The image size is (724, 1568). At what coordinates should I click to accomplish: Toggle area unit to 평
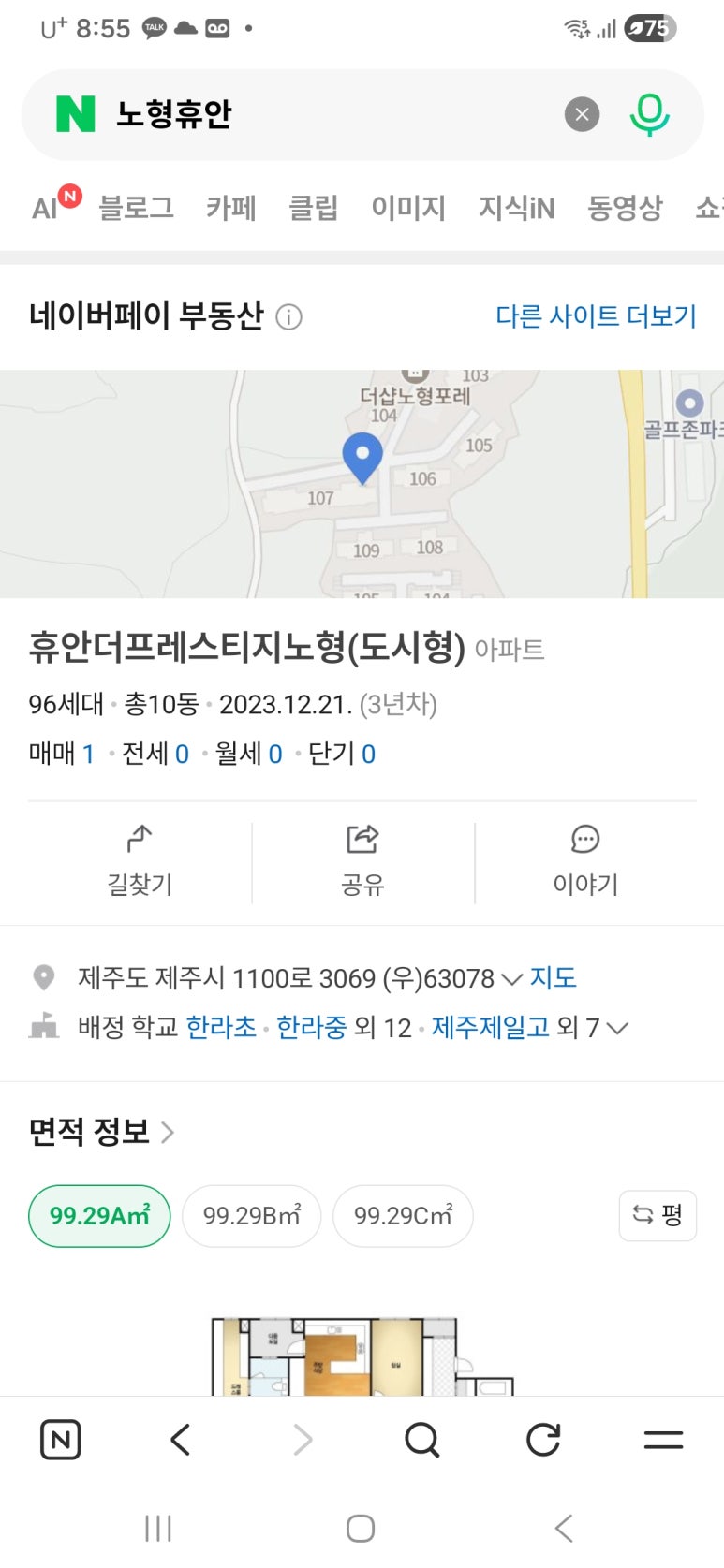(x=658, y=1215)
